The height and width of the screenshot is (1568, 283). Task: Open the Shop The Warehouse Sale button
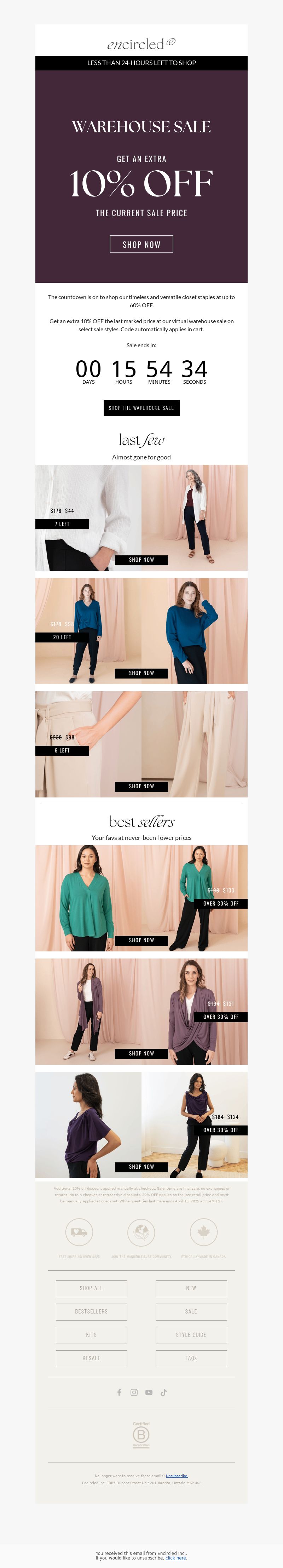pyautogui.click(x=141, y=408)
